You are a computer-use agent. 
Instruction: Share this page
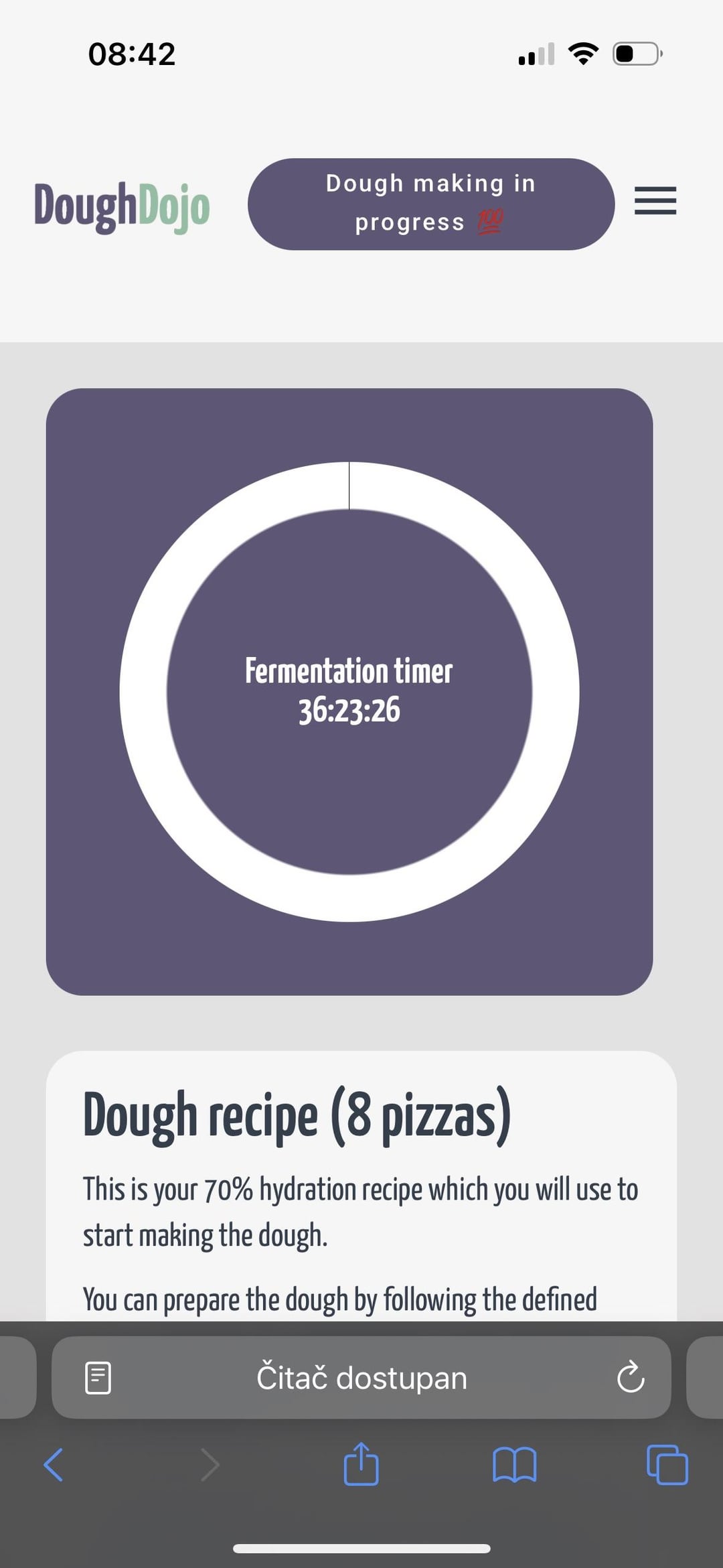[x=361, y=1464]
